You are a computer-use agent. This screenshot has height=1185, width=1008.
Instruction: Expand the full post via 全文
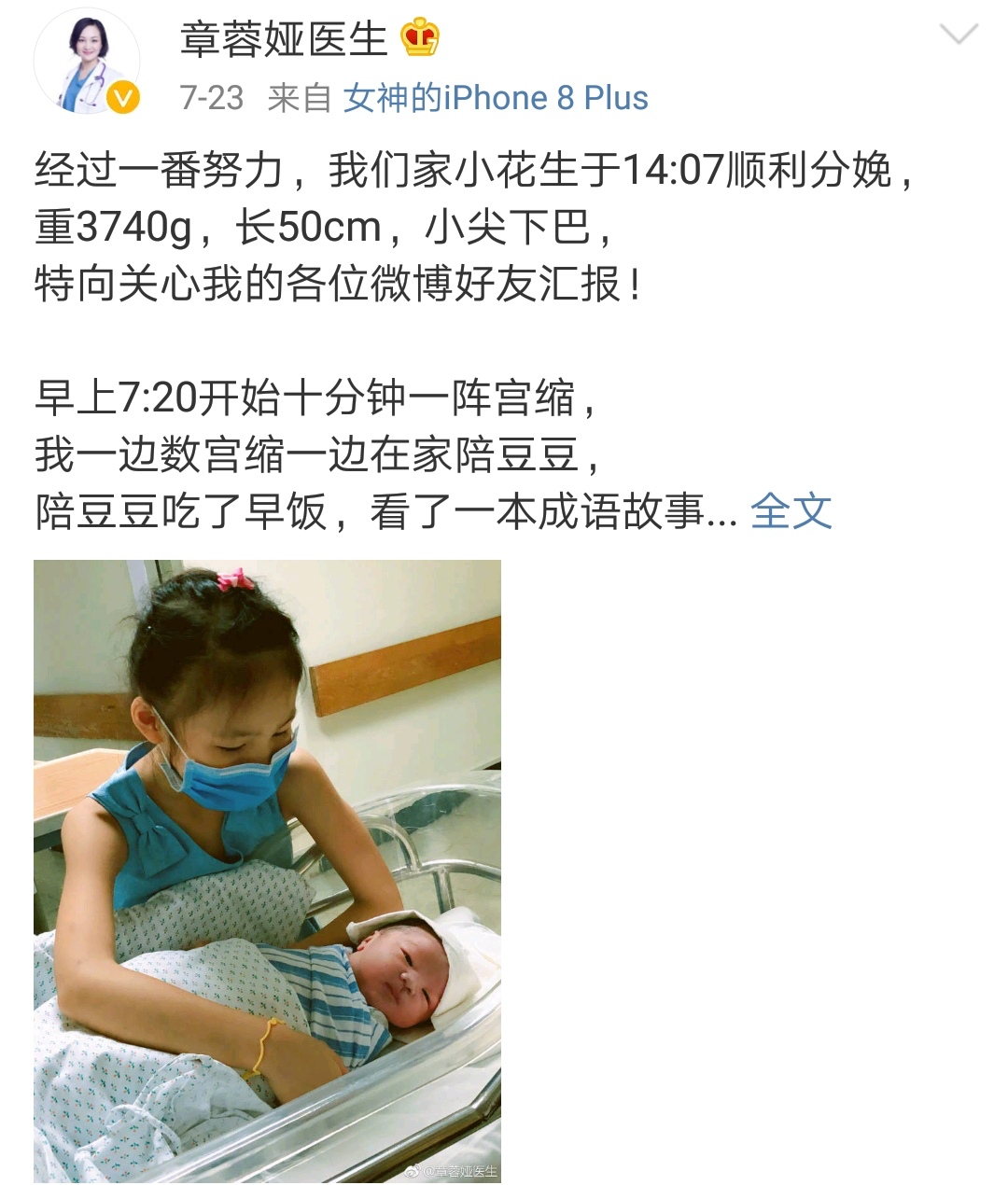791,511
